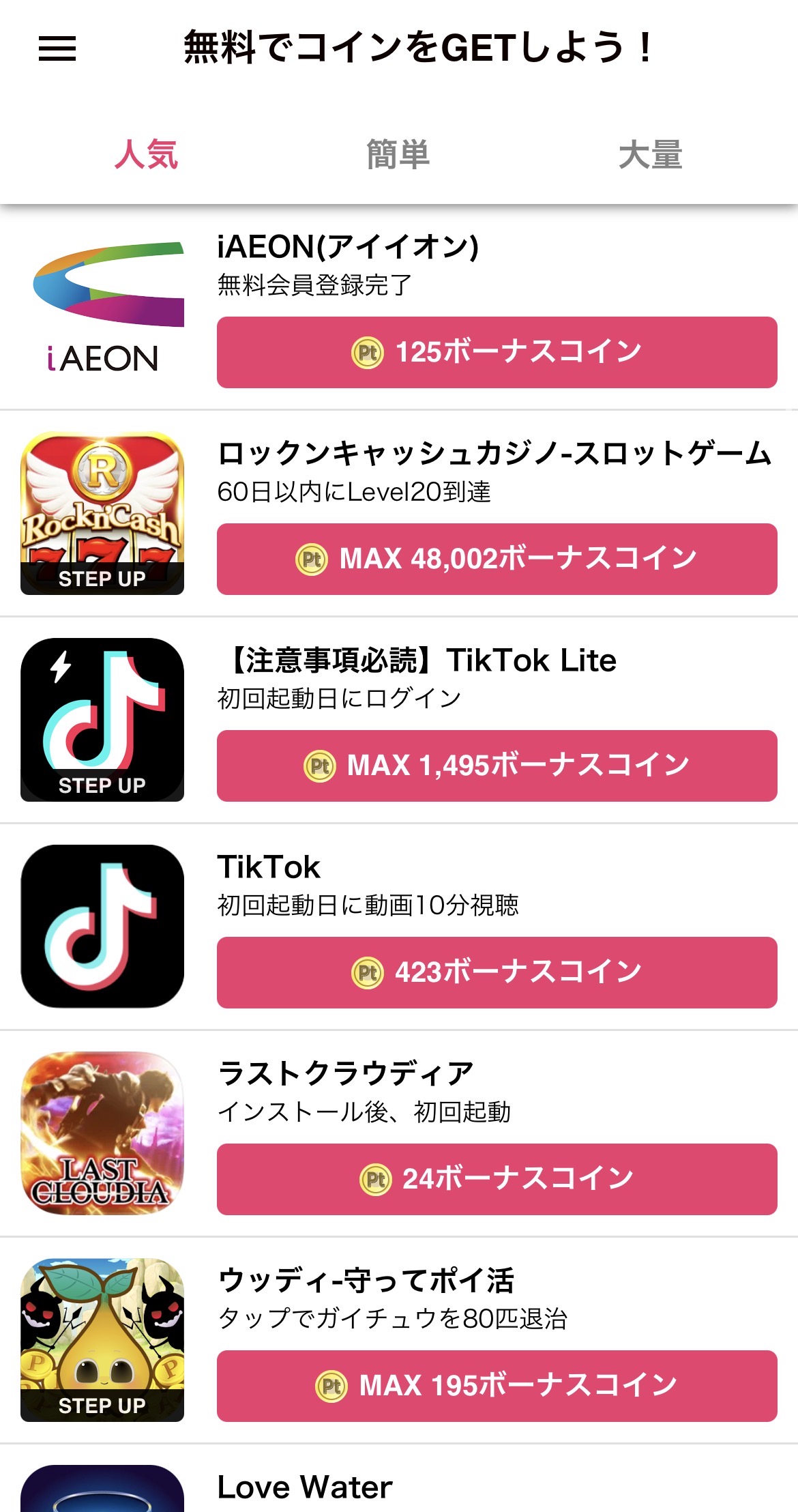Tap the 125ボーナスコイン button for iAEON
The height and width of the screenshot is (1512, 798).
497,352
